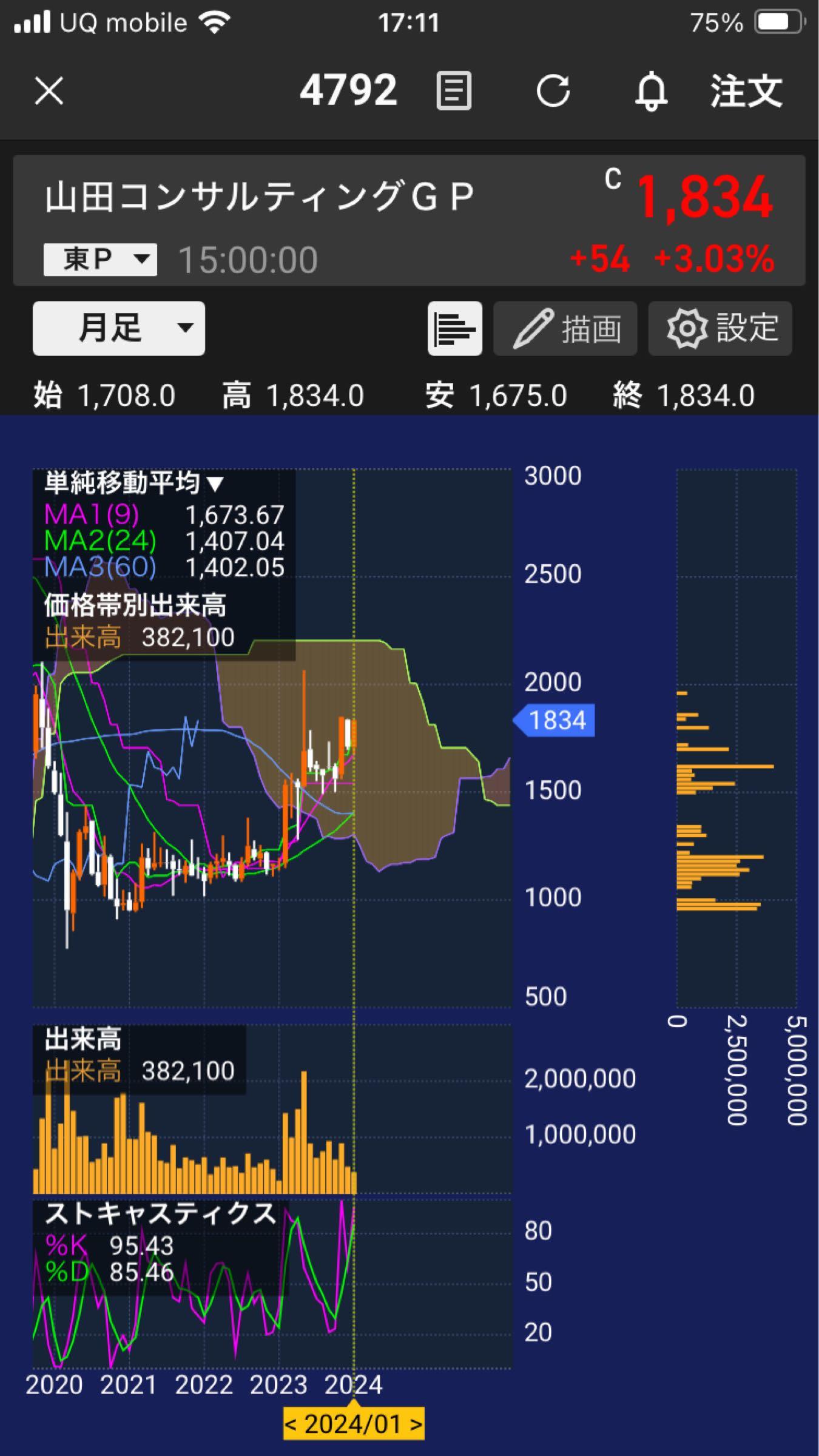This screenshot has height=1456, width=819.
Task: Expand the 単純移動平均 indicator selector
Action: pyautogui.click(x=135, y=484)
